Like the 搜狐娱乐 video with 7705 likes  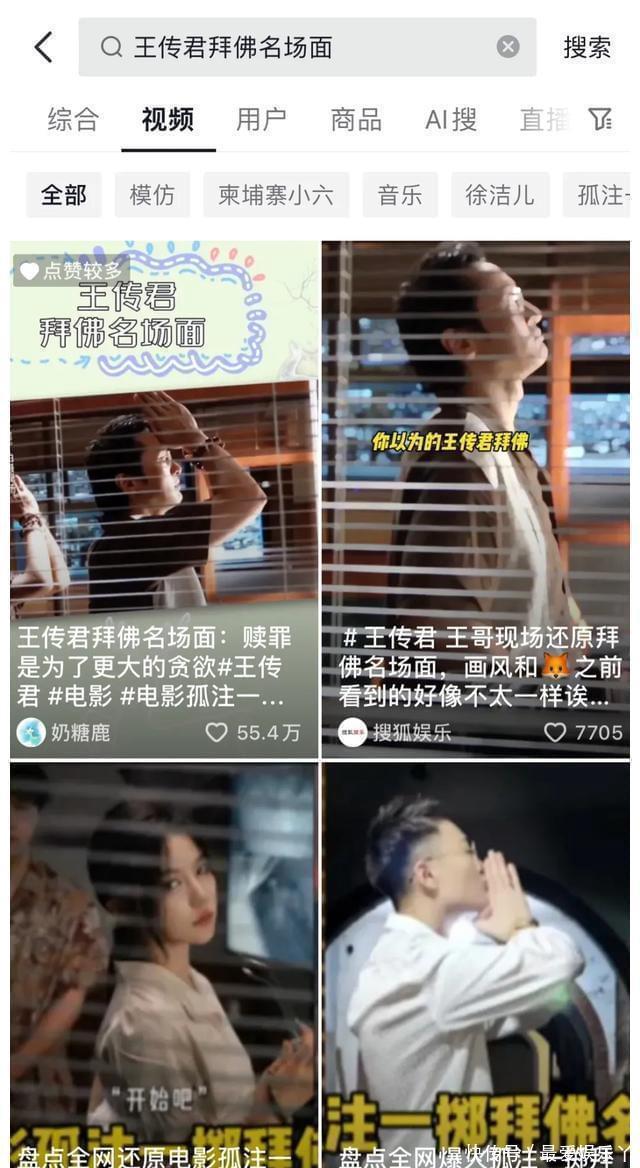[x=555, y=733]
